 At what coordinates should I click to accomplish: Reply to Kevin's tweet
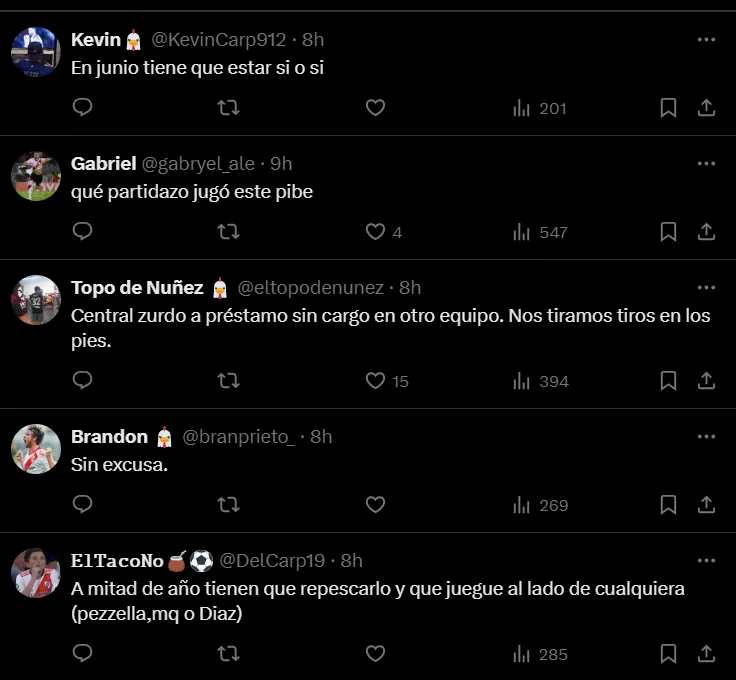[x=83, y=107]
